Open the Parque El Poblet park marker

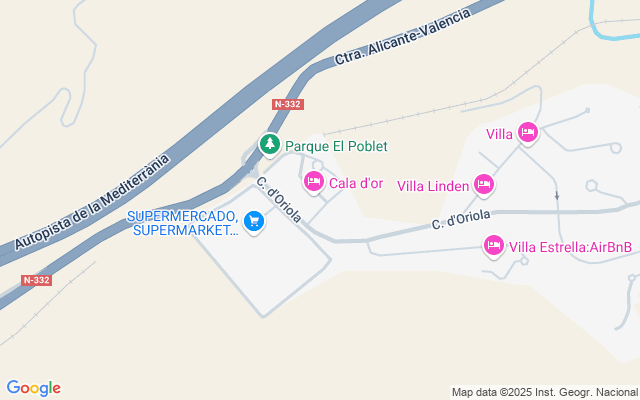[269, 144]
